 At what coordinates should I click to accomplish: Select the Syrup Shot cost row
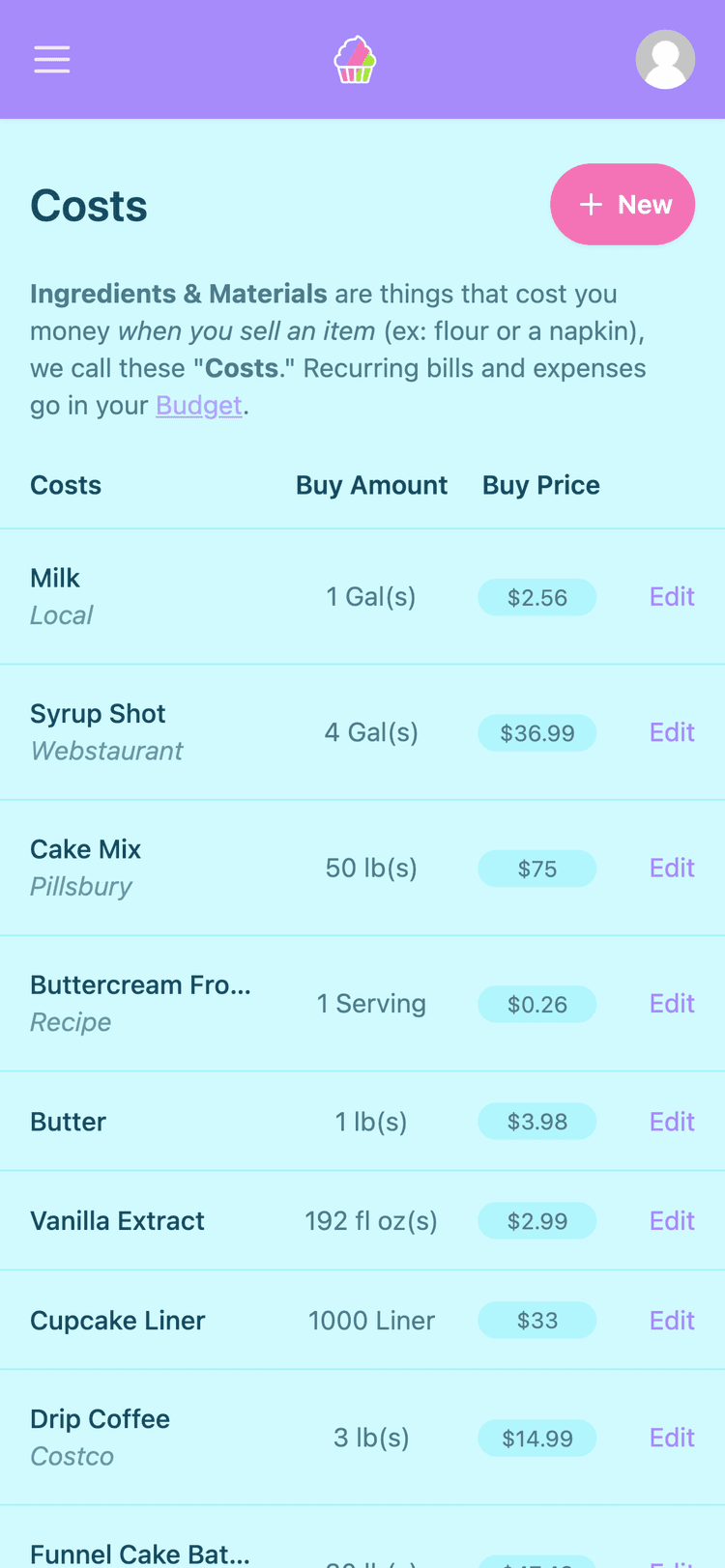coord(98,732)
